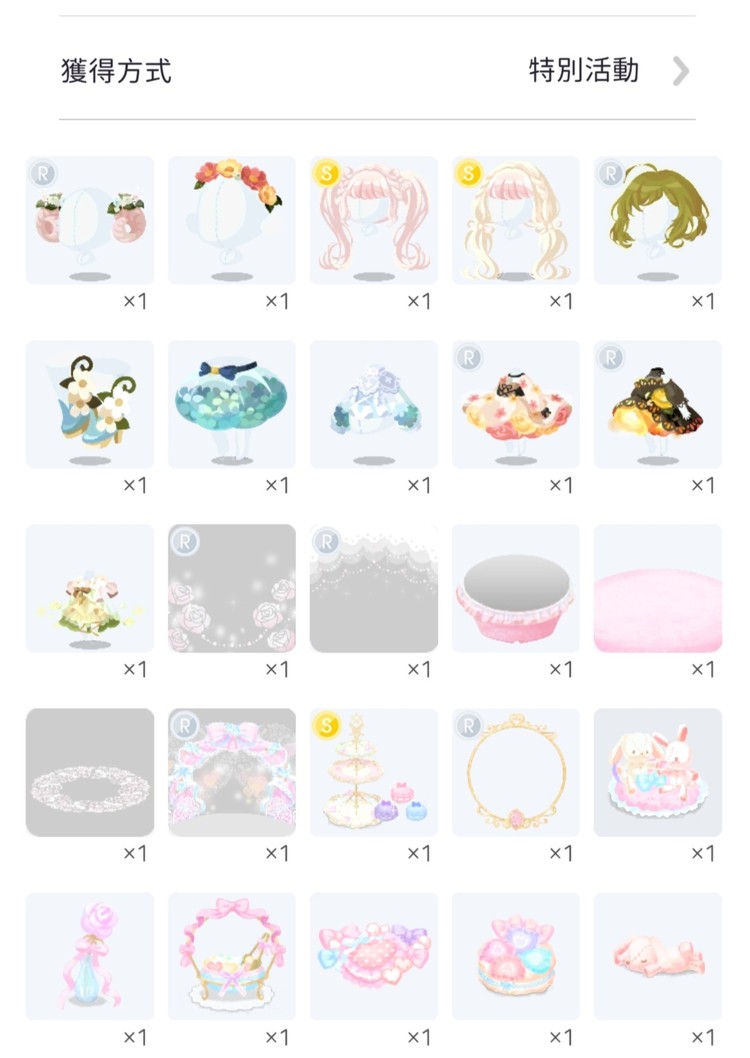Image resolution: width=750 pixels, height=1058 pixels.
Task: Select the bunny plush cushion item
Action: click(658, 773)
